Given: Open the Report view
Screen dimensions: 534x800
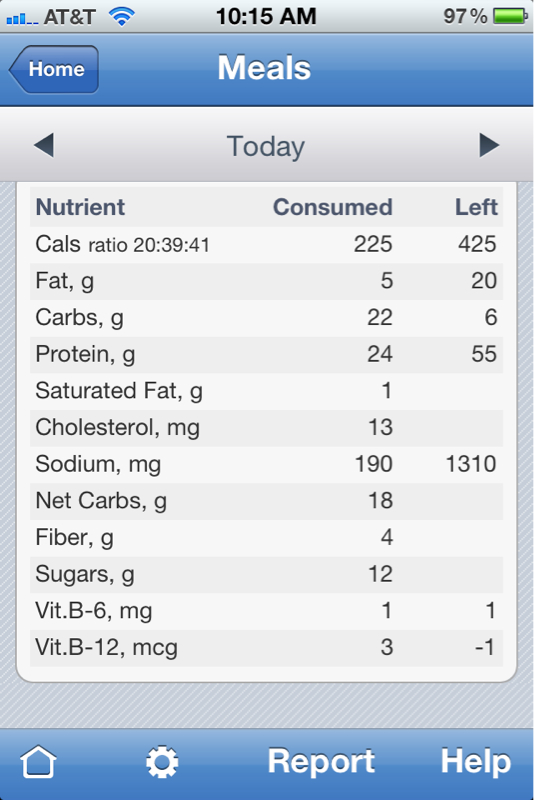Looking at the screenshot, I should pos(321,761).
